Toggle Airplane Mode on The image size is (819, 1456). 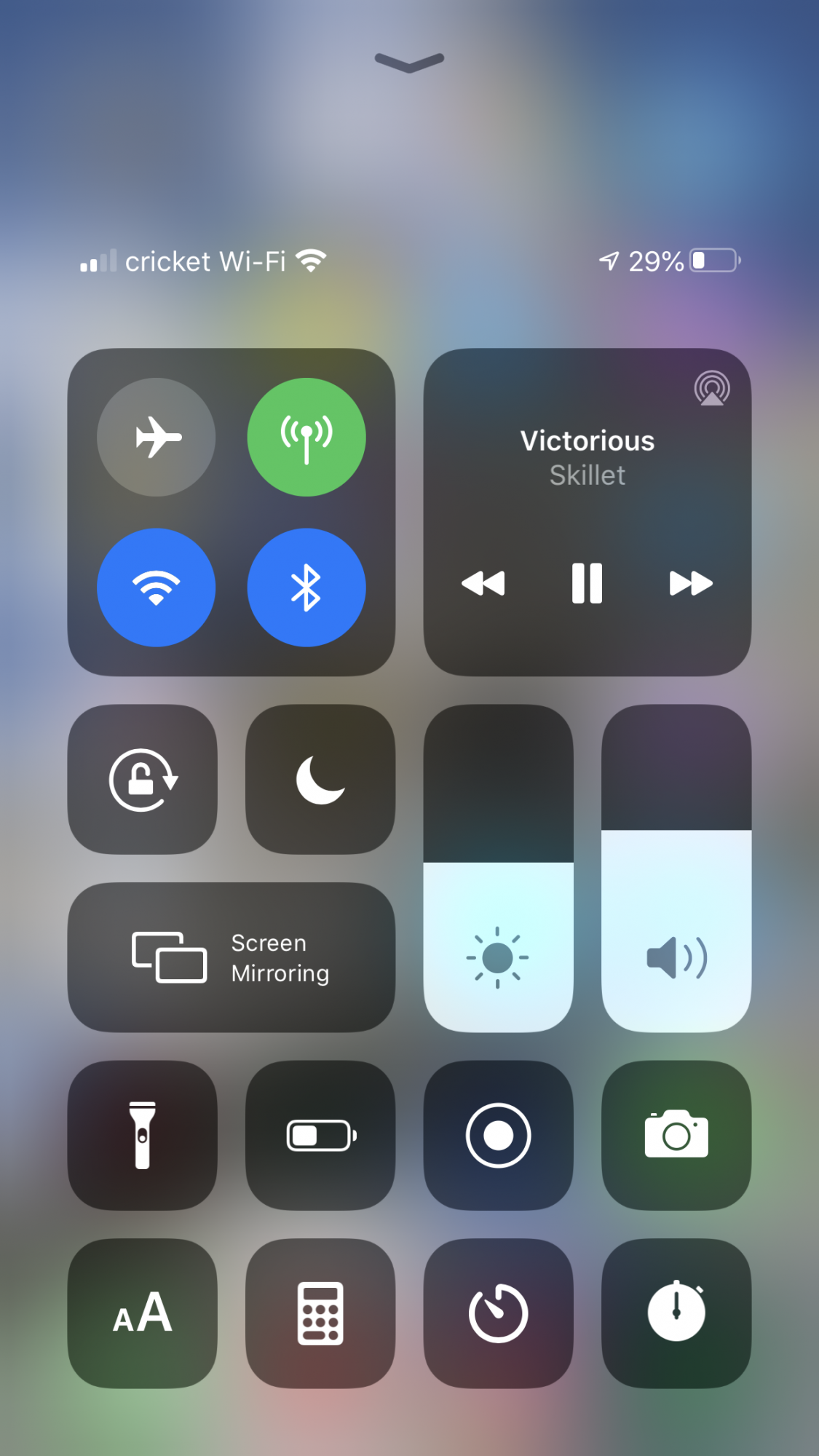click(157, 437)
